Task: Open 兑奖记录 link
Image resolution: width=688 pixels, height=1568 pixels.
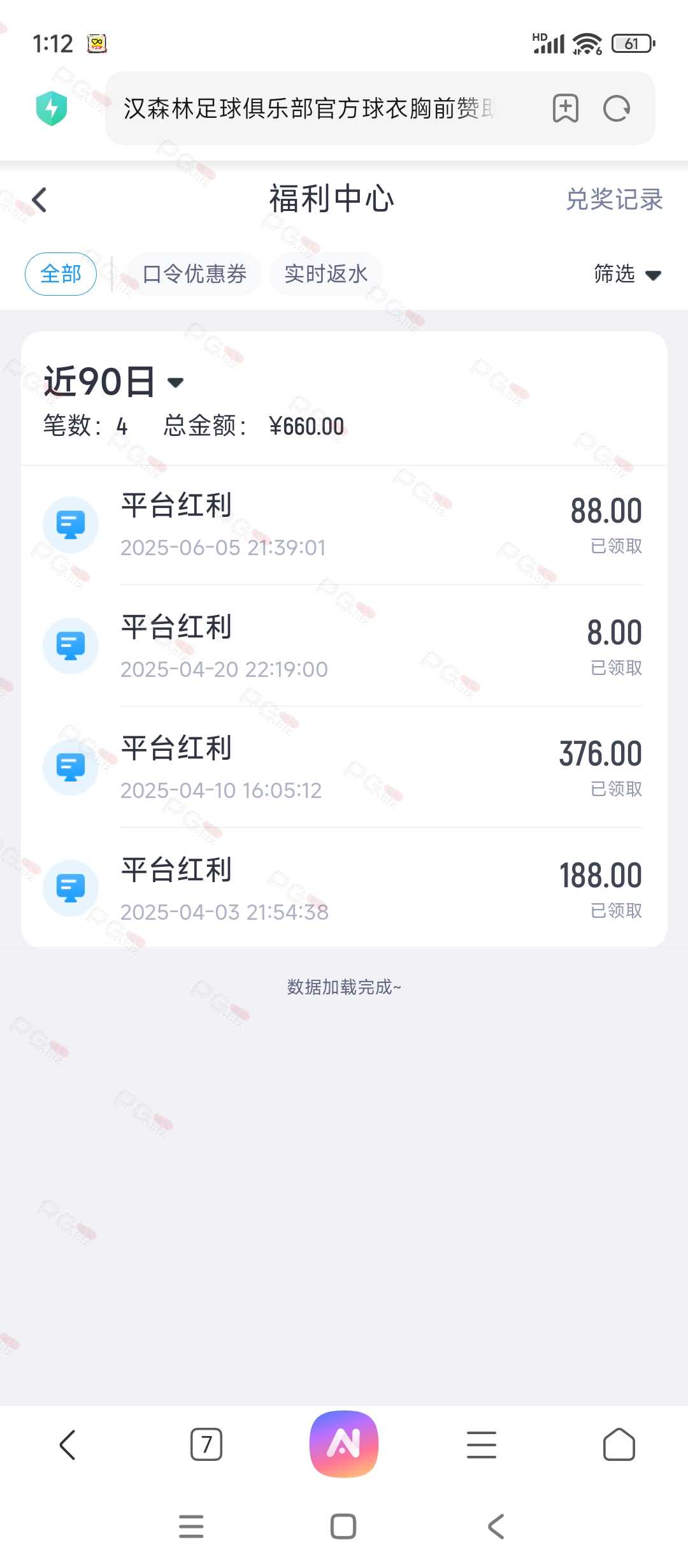Action: (614, 200)
